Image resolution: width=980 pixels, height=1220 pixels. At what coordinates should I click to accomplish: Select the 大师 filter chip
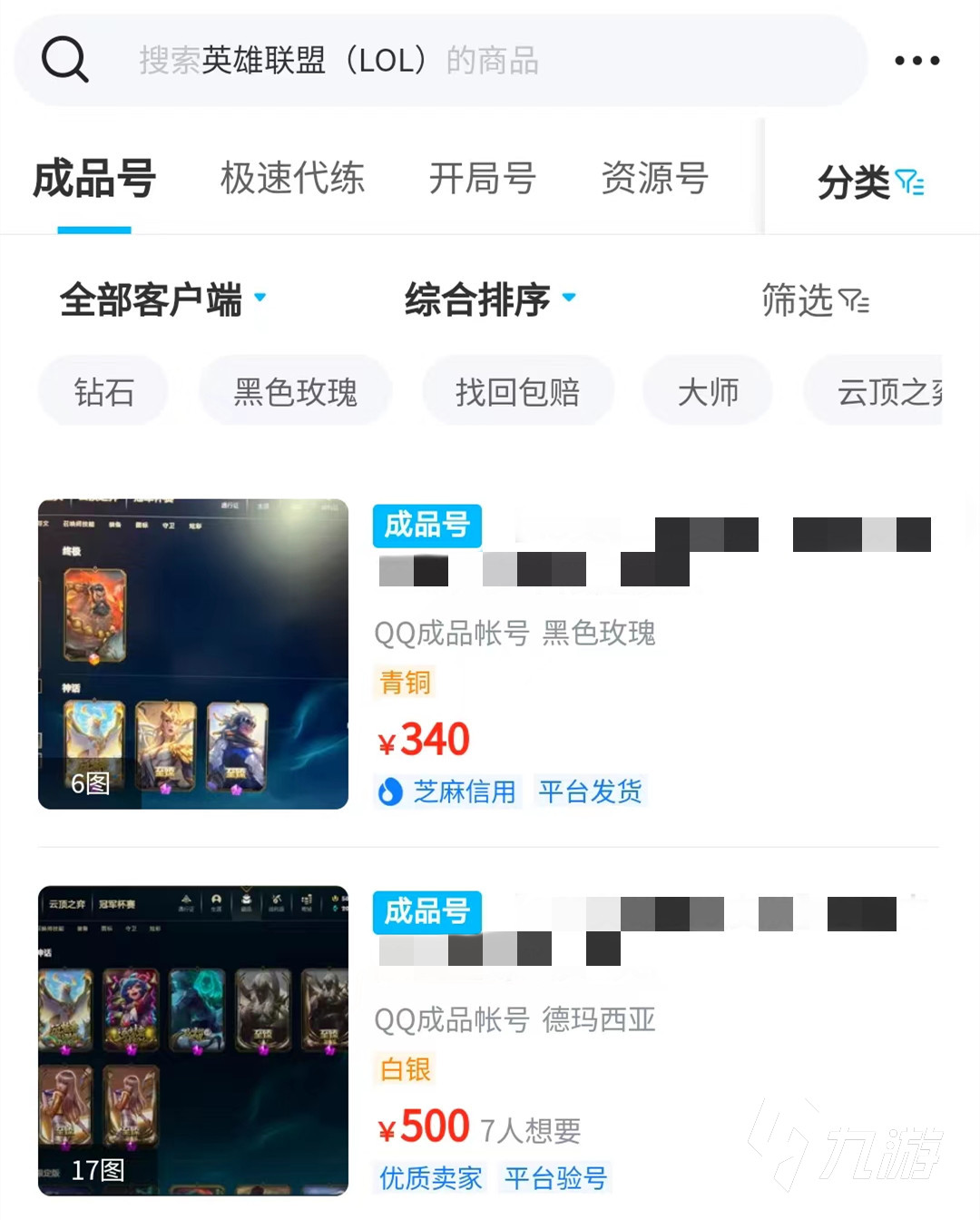(708, 392)
